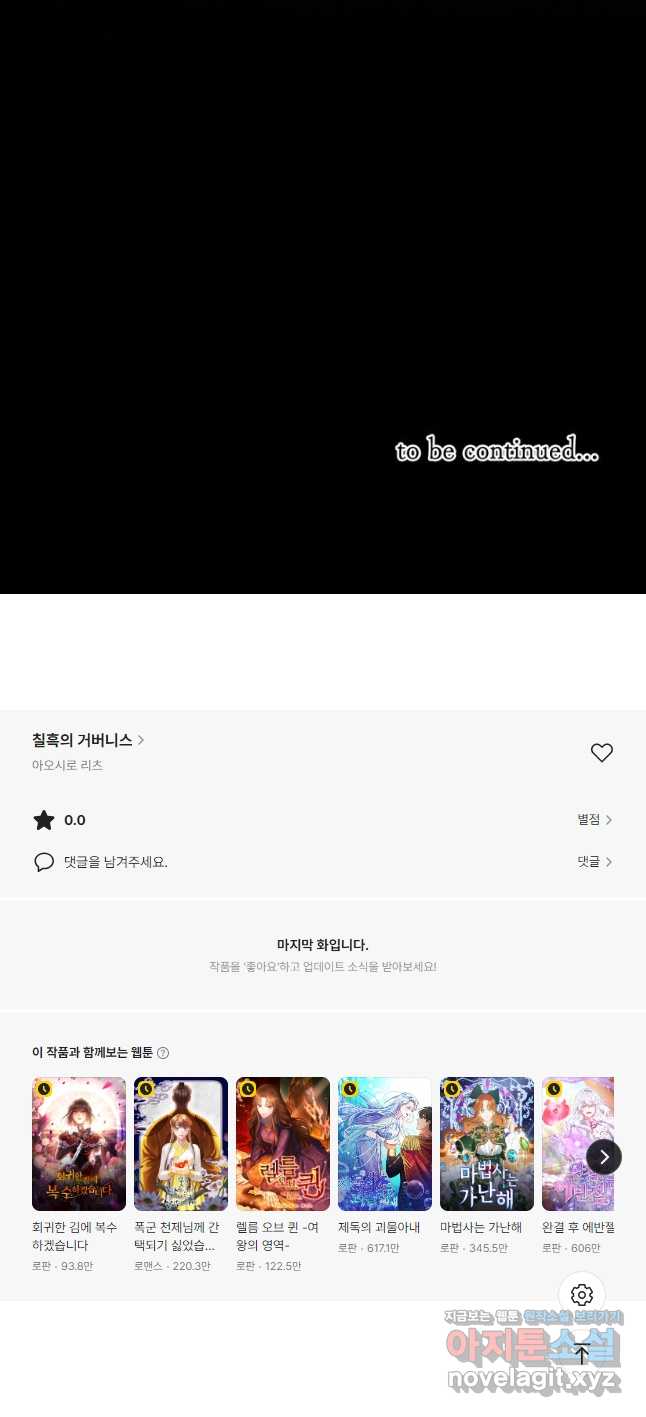Viewport: 646px width, 1417px height.
Task: Open viewer settings with the gear icon
Action: [582, 1295]
